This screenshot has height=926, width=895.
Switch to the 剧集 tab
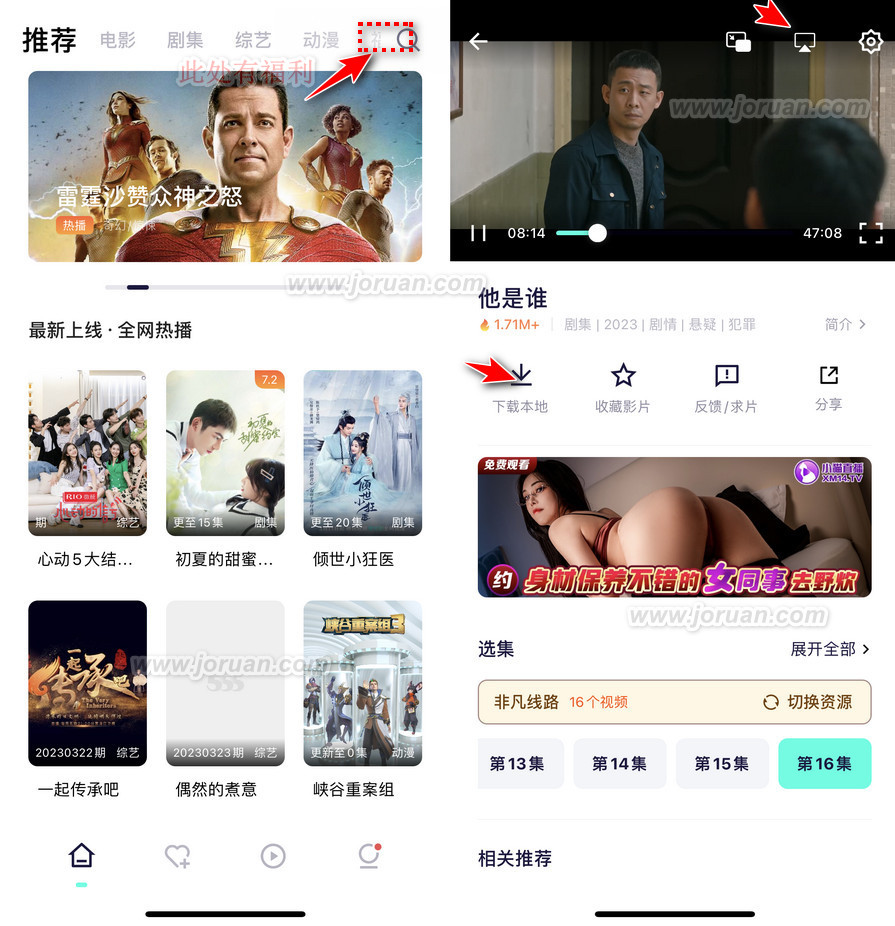(185, 41)
